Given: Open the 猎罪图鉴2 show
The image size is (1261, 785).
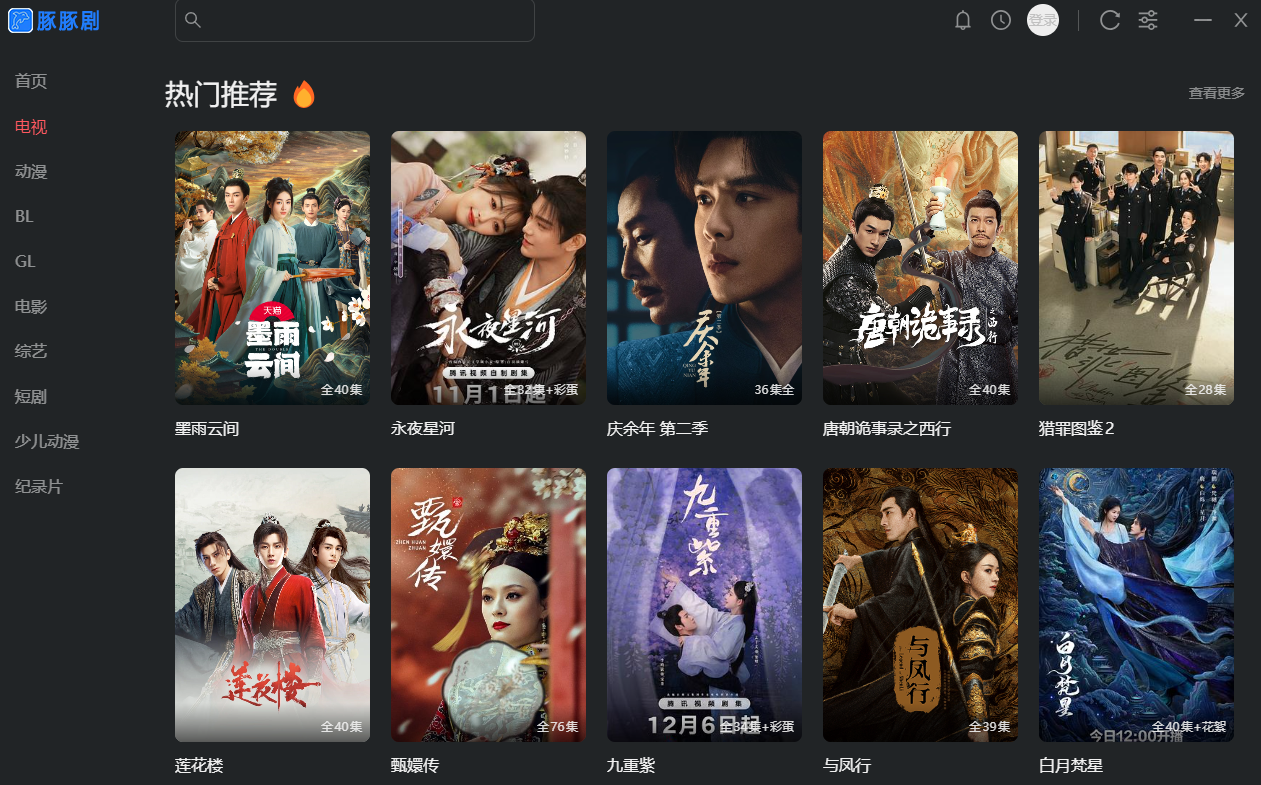Looking at the screenshot, I should [1136, 268].
